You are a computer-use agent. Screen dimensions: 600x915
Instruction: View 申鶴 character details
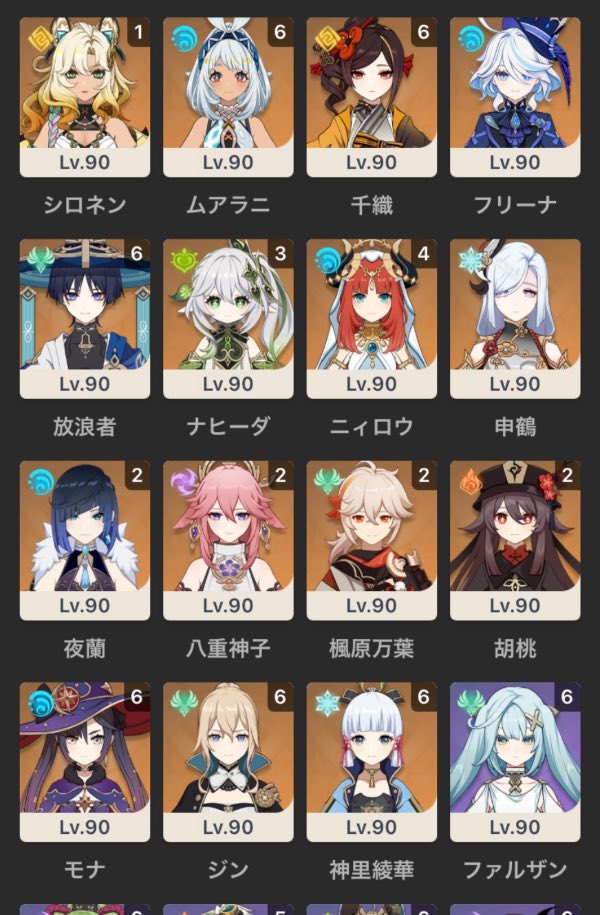tap(515, 318)
